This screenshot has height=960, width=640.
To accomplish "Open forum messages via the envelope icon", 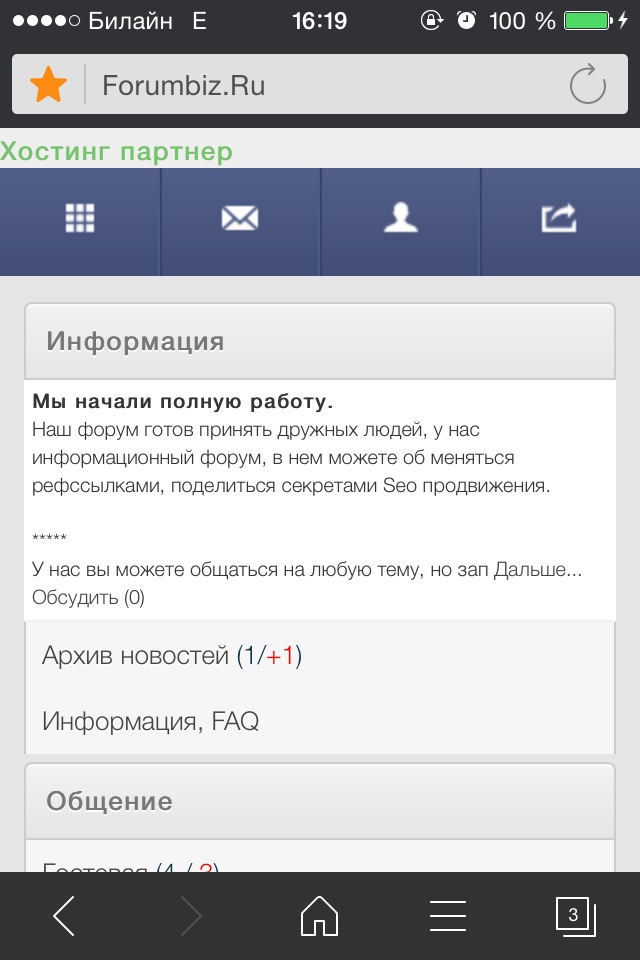I will point(240,218).
